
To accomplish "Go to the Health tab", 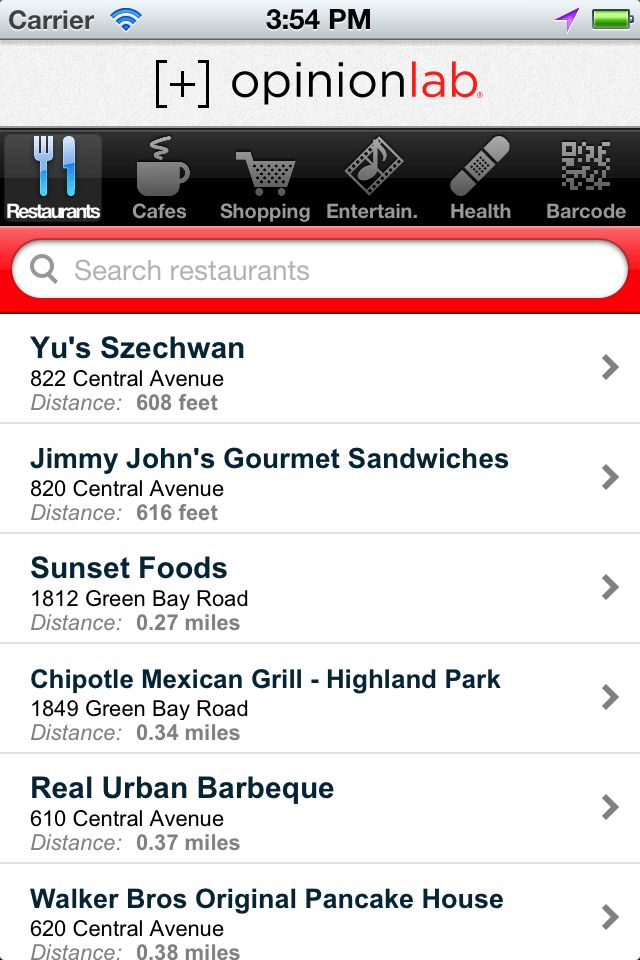I will point(480,178).
